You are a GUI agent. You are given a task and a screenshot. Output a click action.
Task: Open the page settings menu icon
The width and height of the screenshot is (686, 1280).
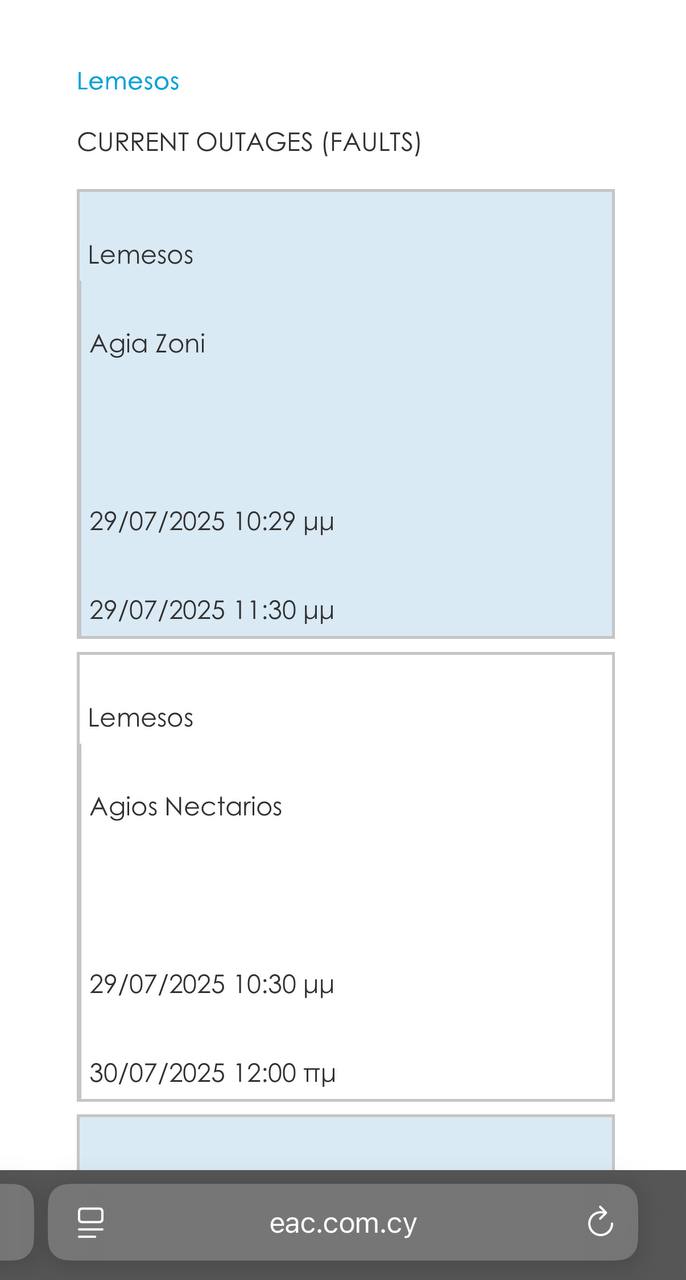(x=91, y=1222)
